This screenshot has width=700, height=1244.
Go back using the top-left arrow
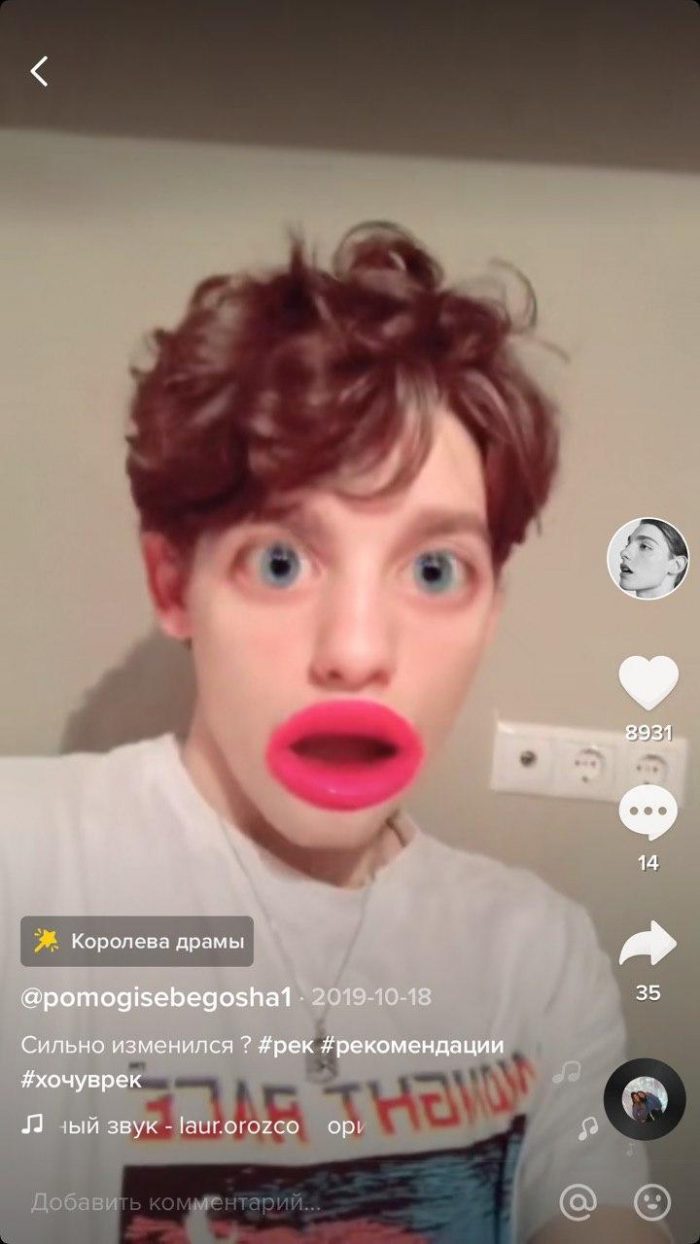pyautogui.click(x=39, y=71)
